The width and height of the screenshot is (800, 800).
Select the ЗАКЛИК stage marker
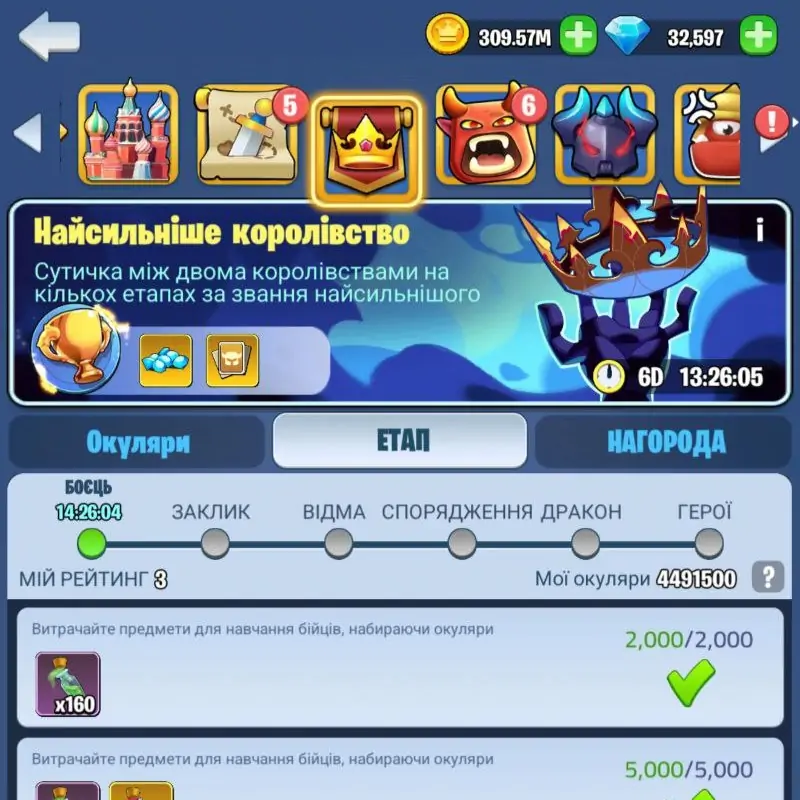214,543
